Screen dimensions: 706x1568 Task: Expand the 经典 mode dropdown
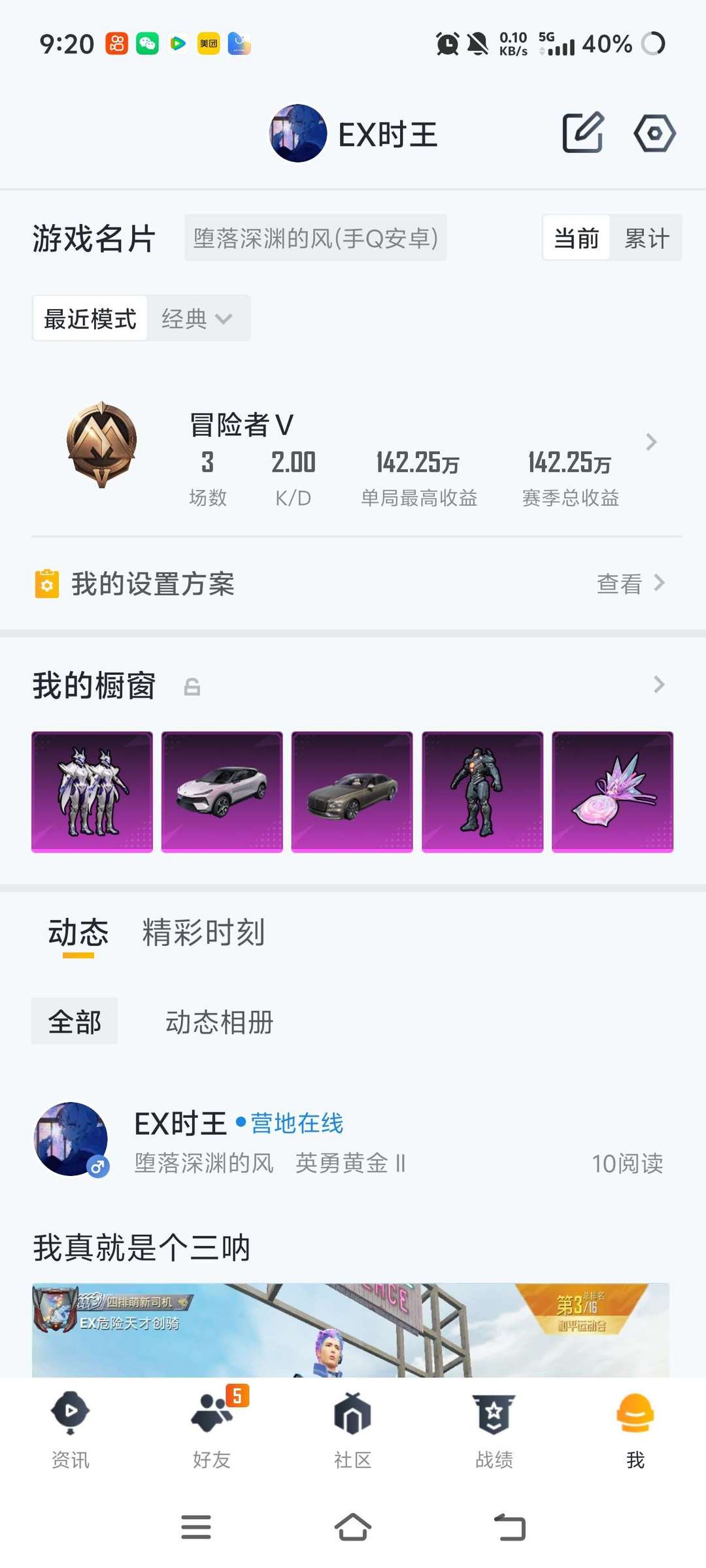197,319
